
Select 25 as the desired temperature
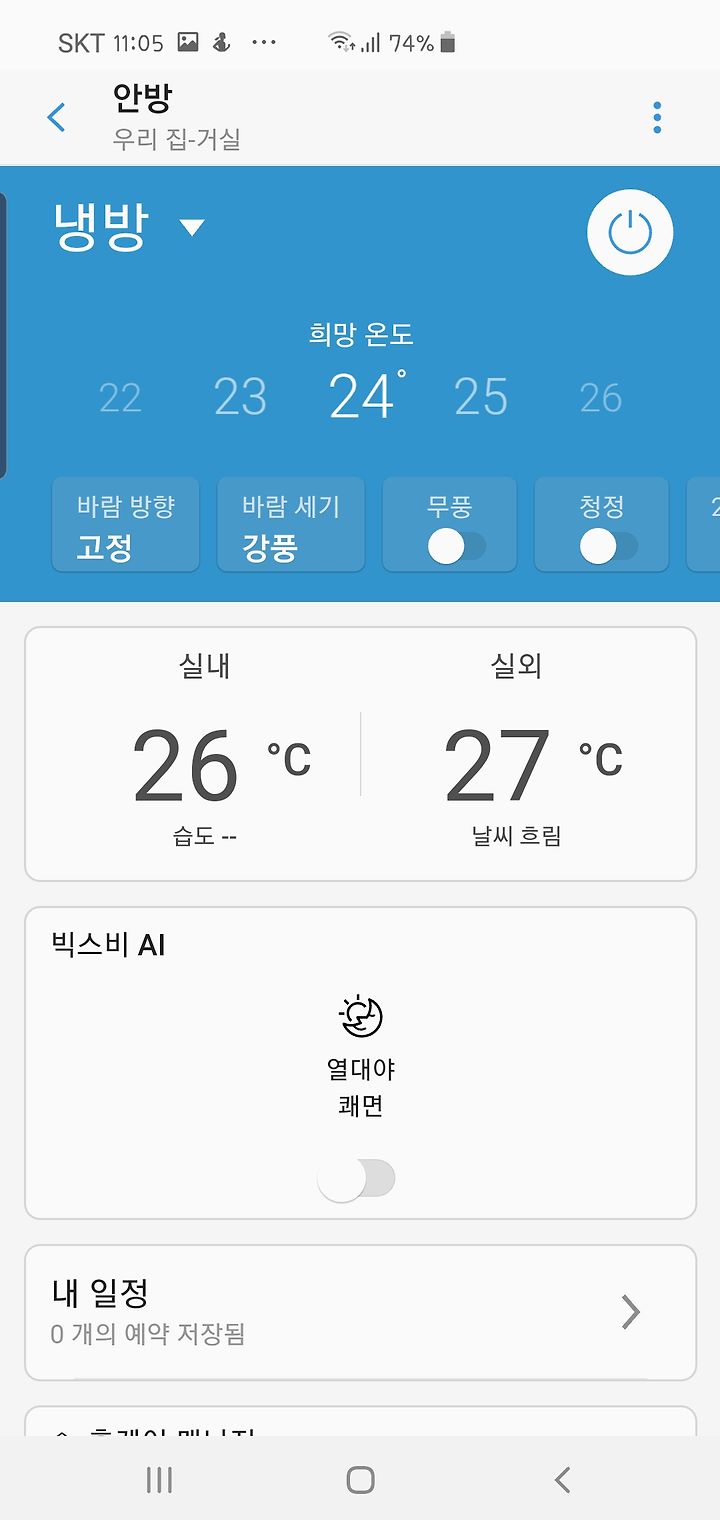[481, 397]
